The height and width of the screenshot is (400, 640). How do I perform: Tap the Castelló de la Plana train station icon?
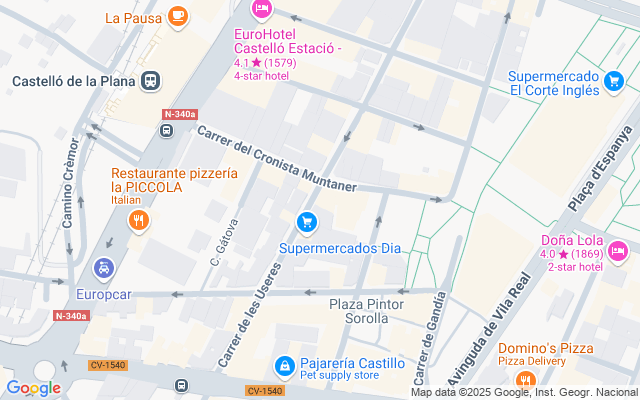(x=151, y=81)
